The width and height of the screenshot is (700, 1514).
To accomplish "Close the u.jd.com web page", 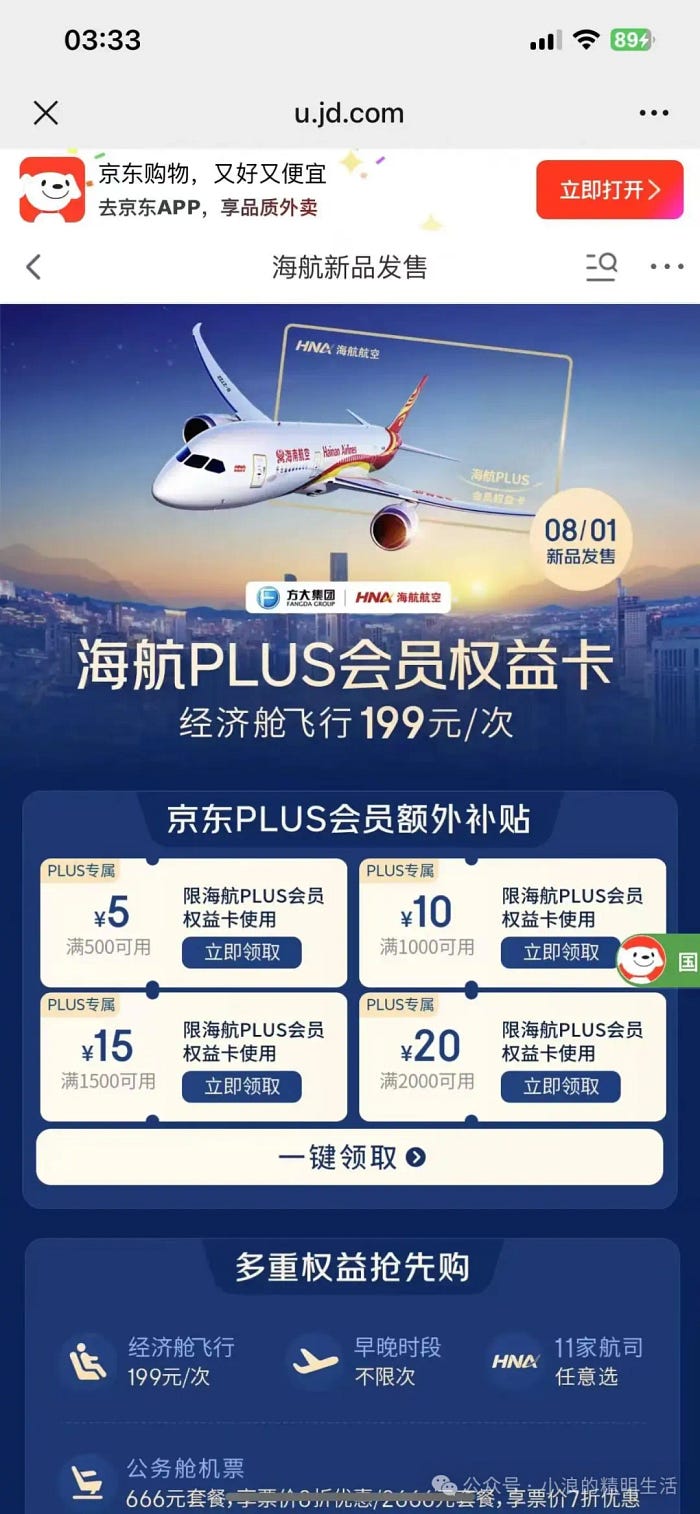I will (x=46, y=113).
